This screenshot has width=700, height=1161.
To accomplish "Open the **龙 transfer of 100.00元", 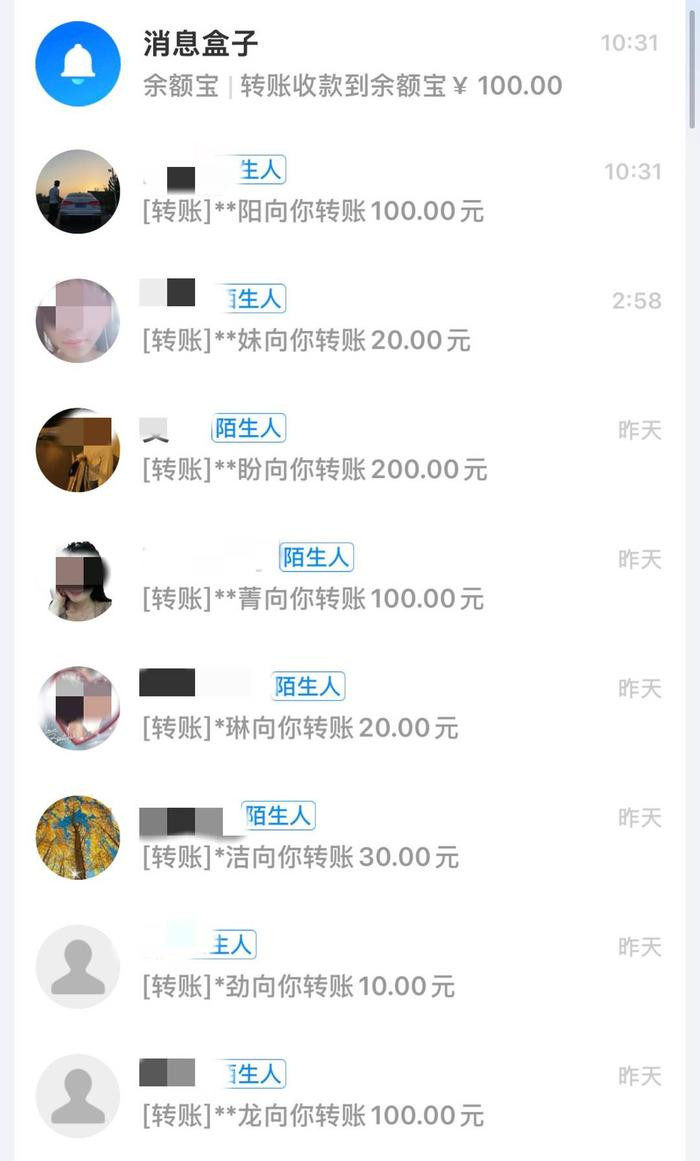I will coord(350,1095).
